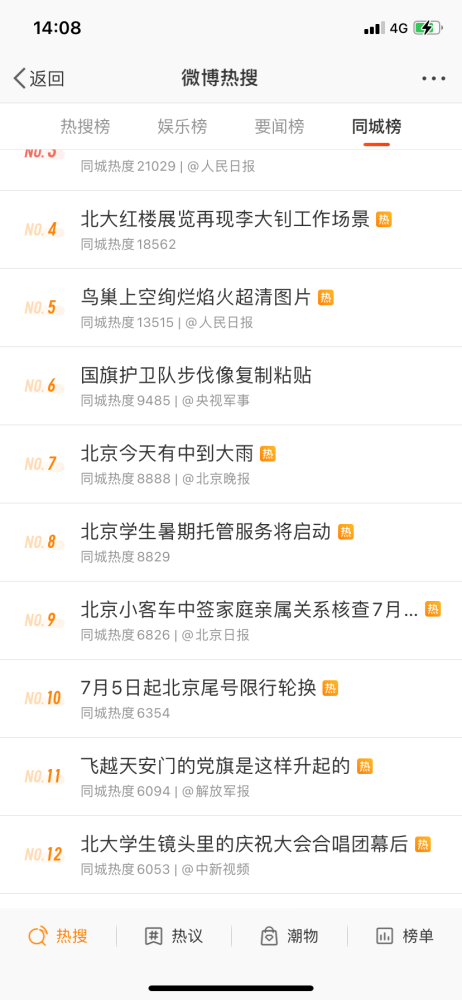Open topic 鸟巢上空绚烂焰火超清图片
Viewport: 462px width, 1000px height.
tap(231, 308)
